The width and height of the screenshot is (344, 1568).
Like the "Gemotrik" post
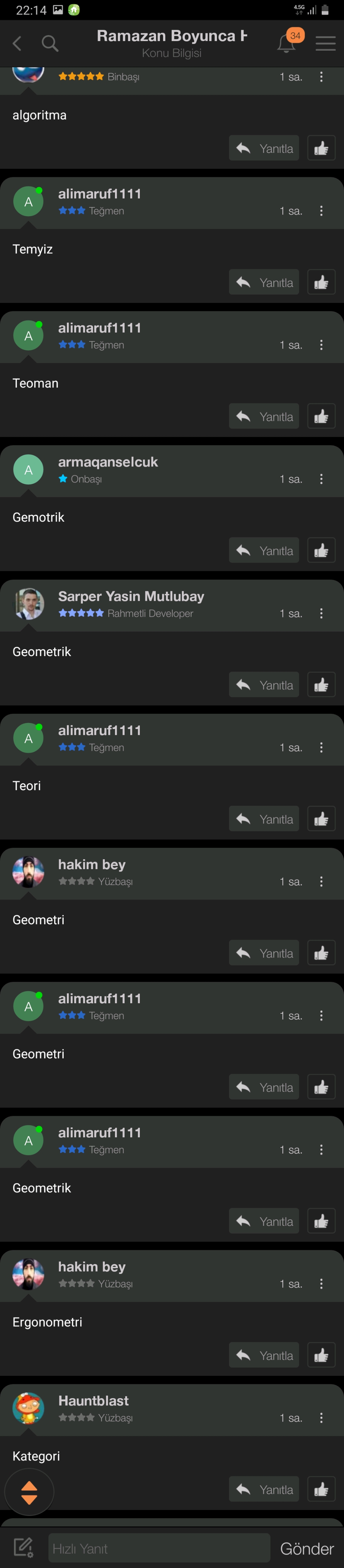[x=321, y=550]
